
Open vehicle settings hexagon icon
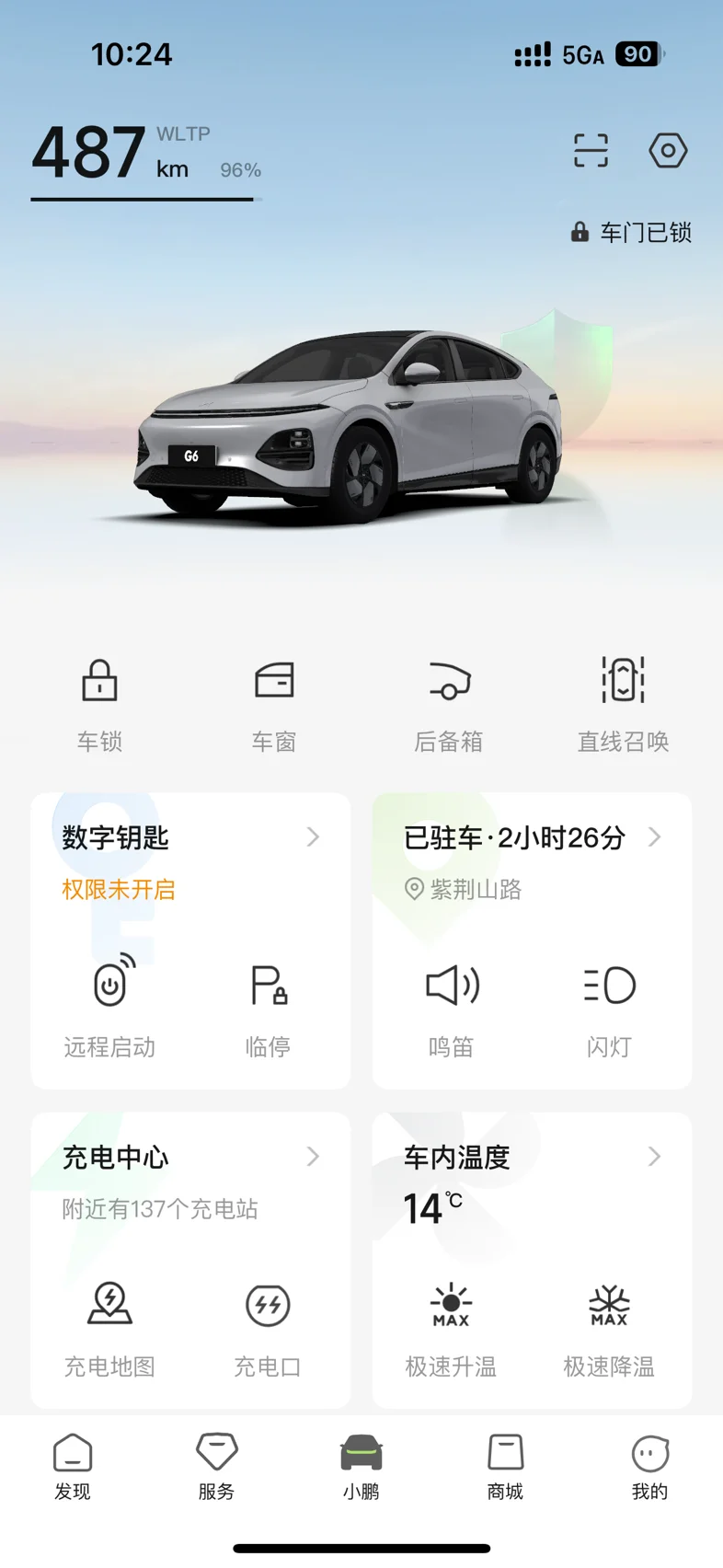click(x=668, y=150)
